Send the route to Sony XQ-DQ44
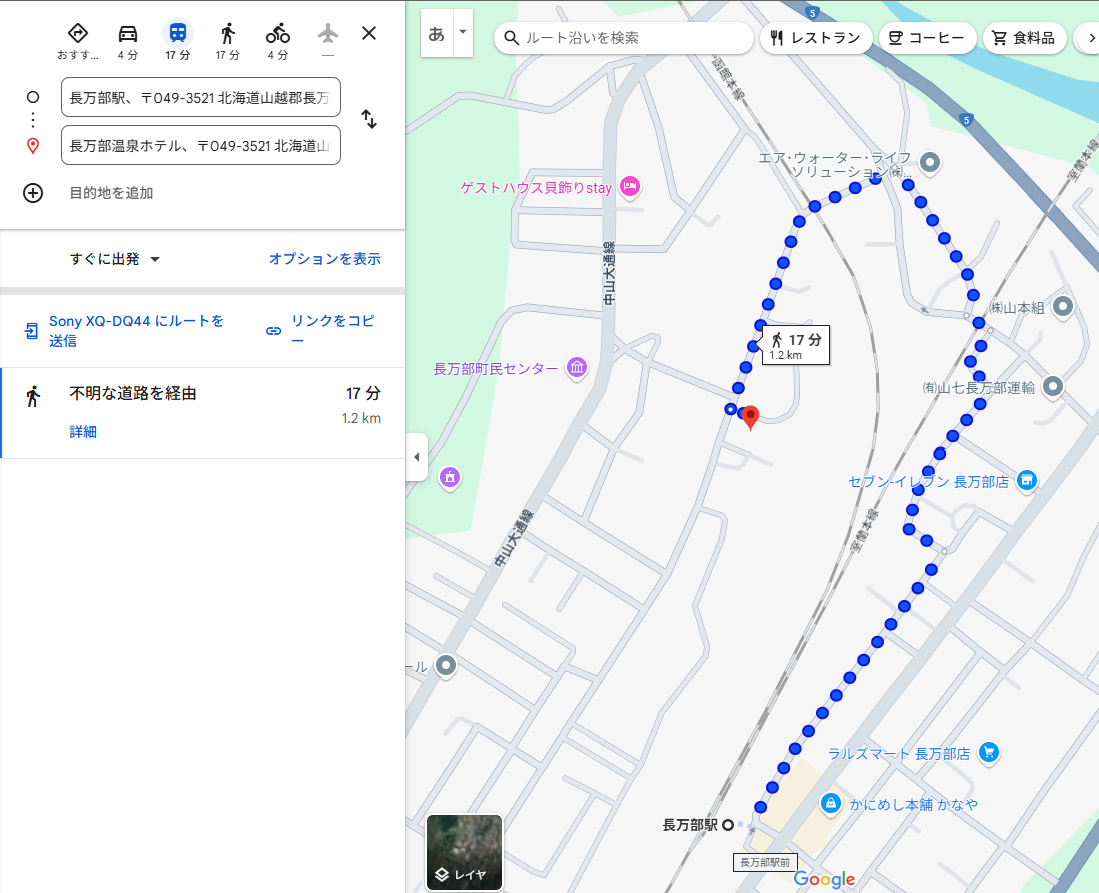1099x893 pixels. point(125,331)
